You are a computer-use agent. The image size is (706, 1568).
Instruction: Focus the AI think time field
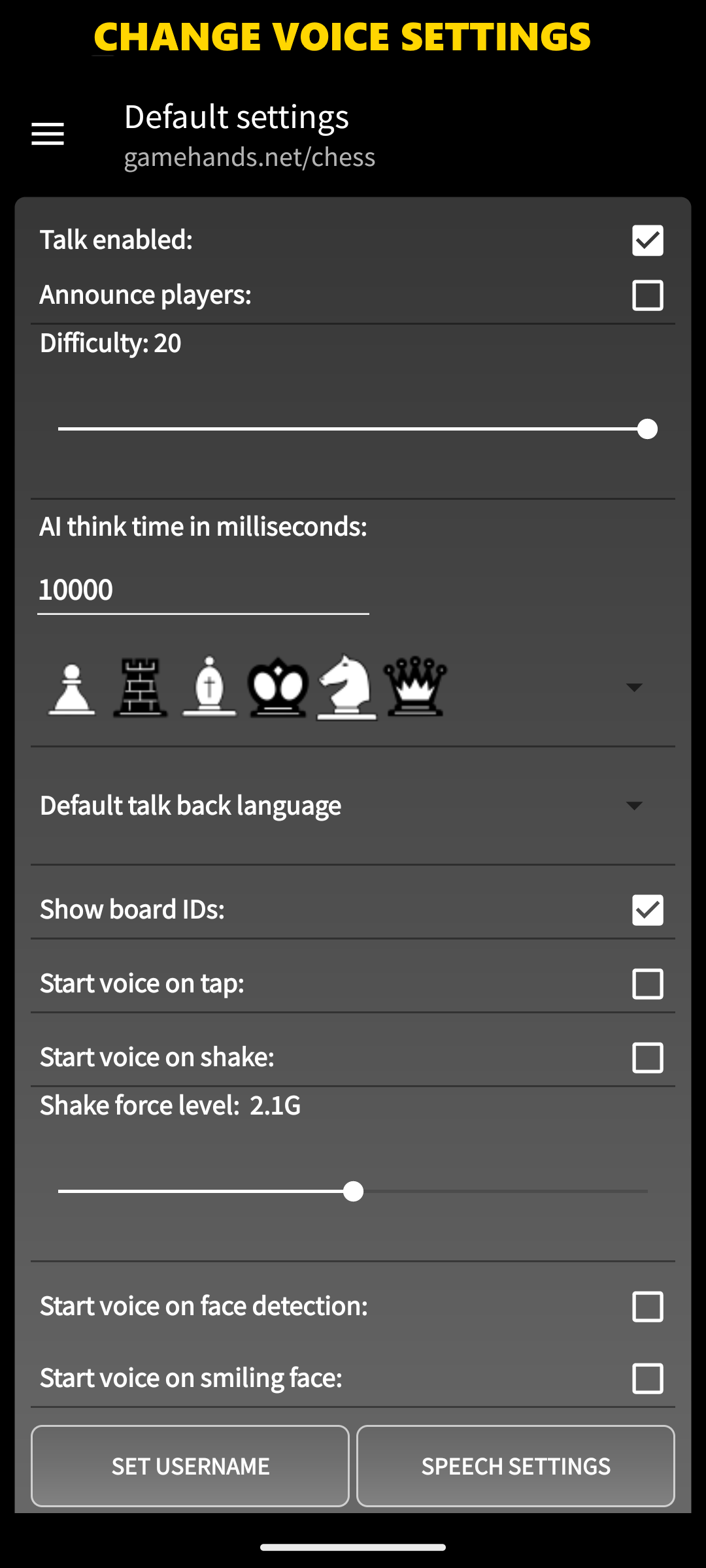point(203,590)
